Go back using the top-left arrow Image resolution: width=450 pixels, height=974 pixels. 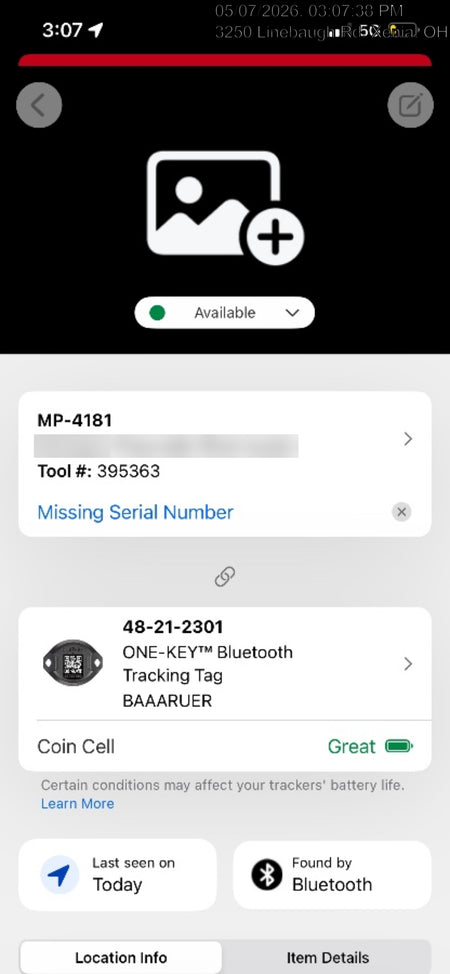coord(39,105)
